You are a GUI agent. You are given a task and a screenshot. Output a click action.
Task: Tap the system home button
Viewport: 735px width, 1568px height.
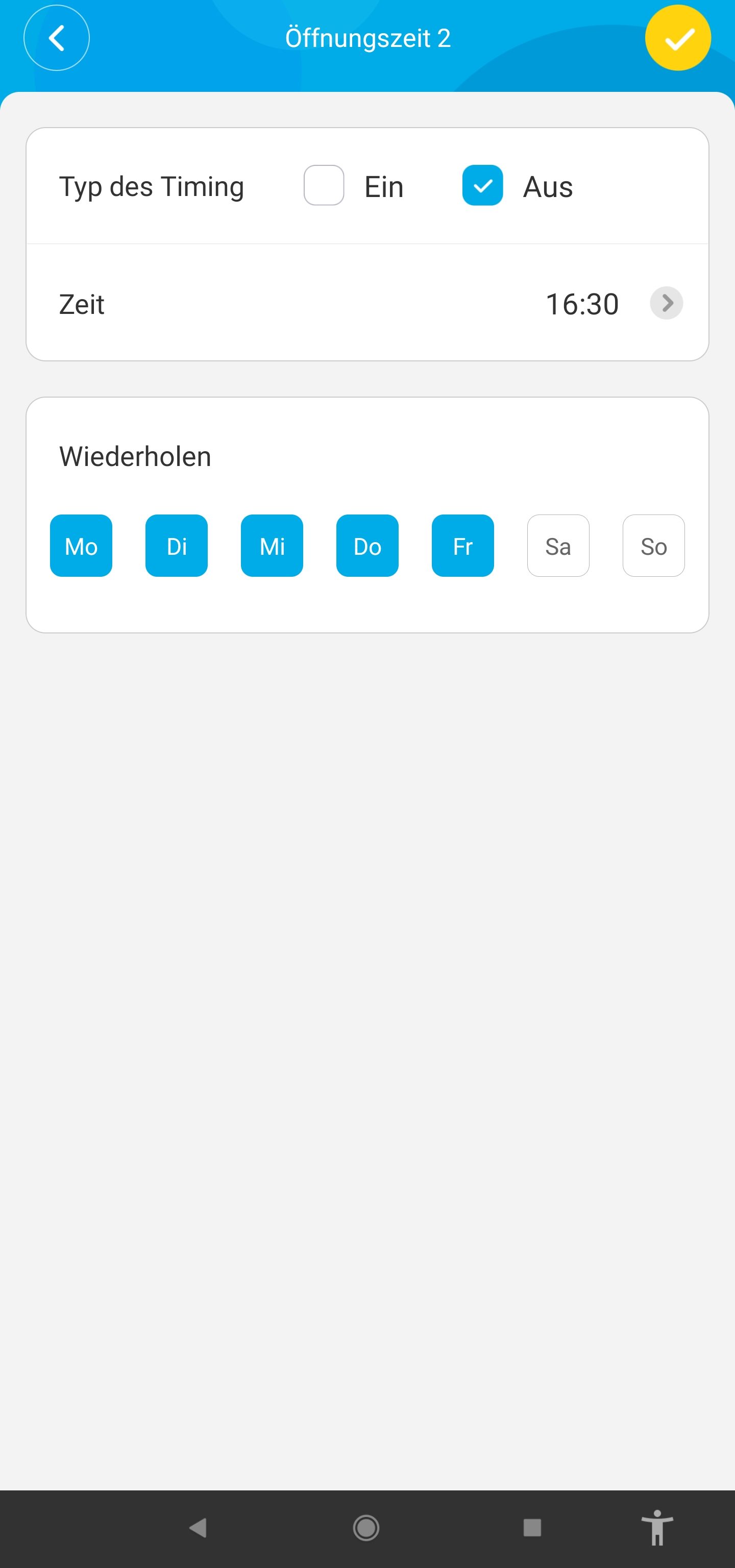pos(366,1527)
